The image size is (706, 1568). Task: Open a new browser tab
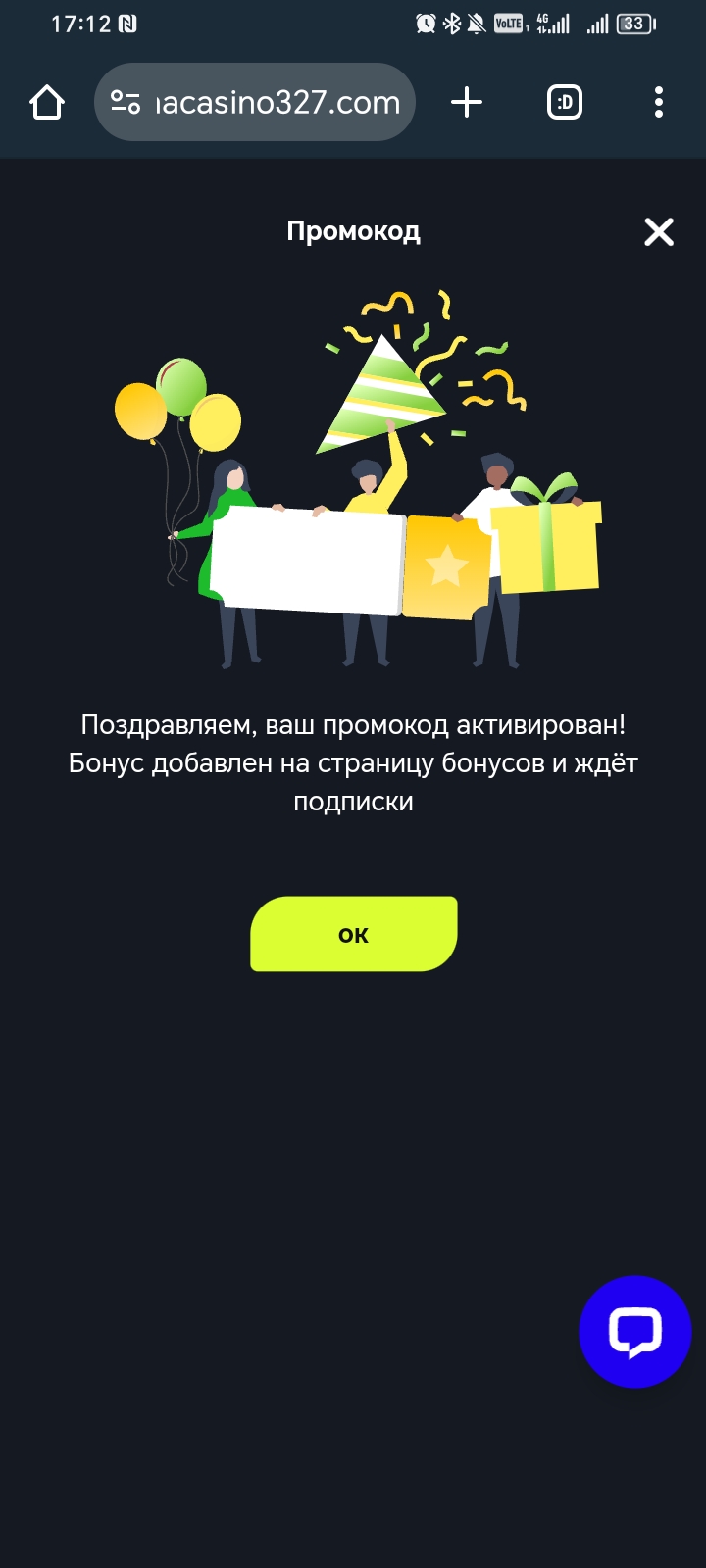coord(467,102)
